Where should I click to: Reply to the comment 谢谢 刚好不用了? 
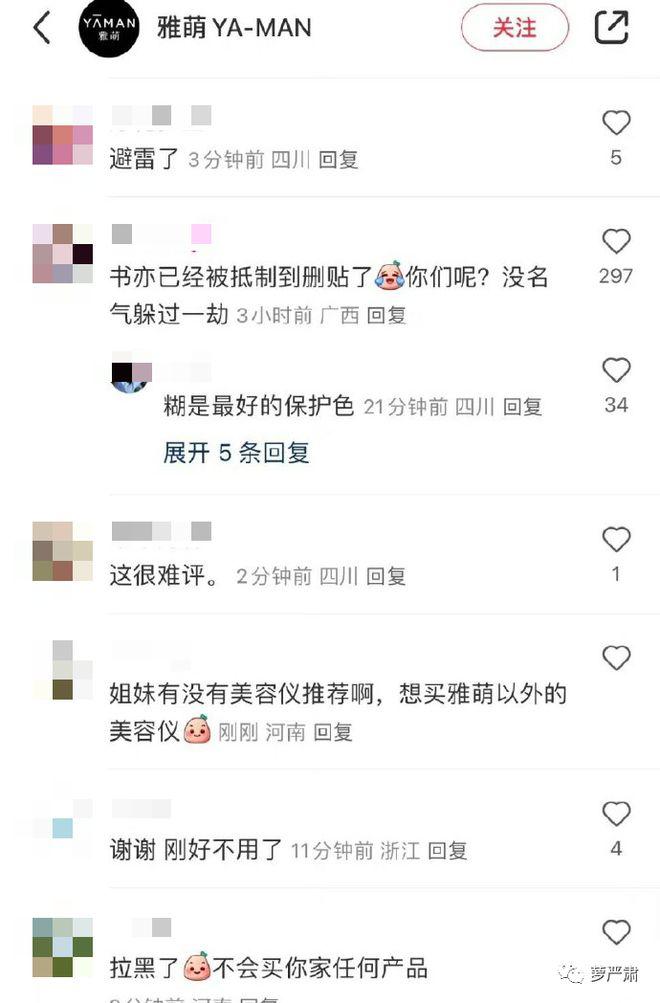447,851
